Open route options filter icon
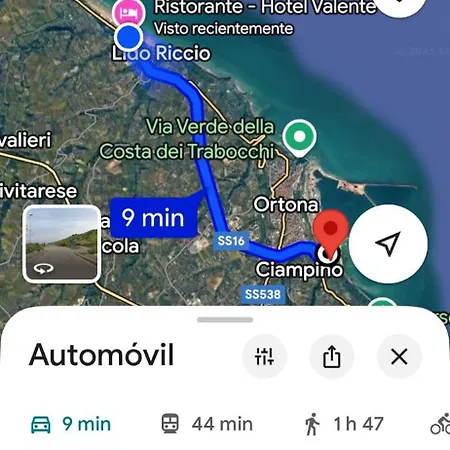The image size is (450, 450). (264, 357)
